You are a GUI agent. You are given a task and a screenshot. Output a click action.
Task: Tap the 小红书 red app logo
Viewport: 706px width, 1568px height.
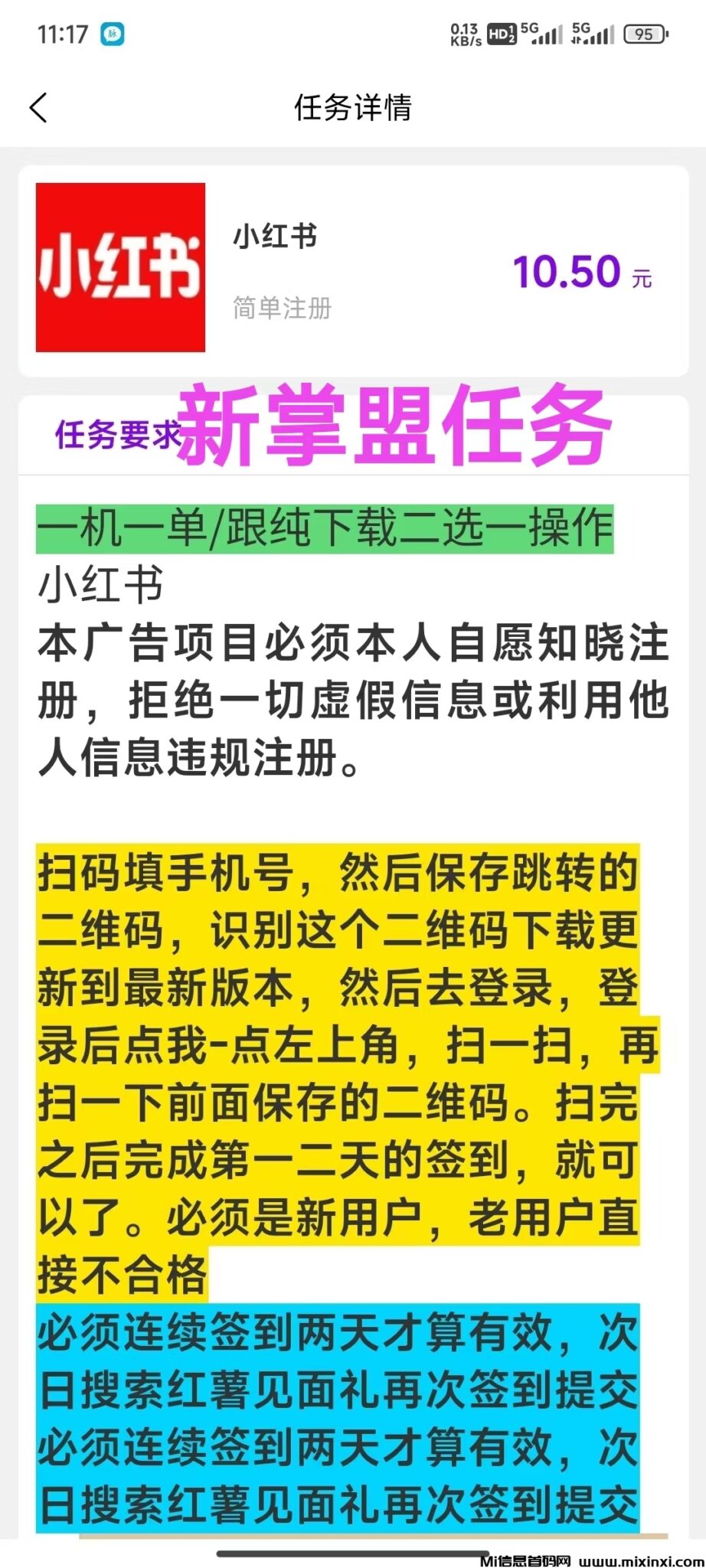(119, 267)
